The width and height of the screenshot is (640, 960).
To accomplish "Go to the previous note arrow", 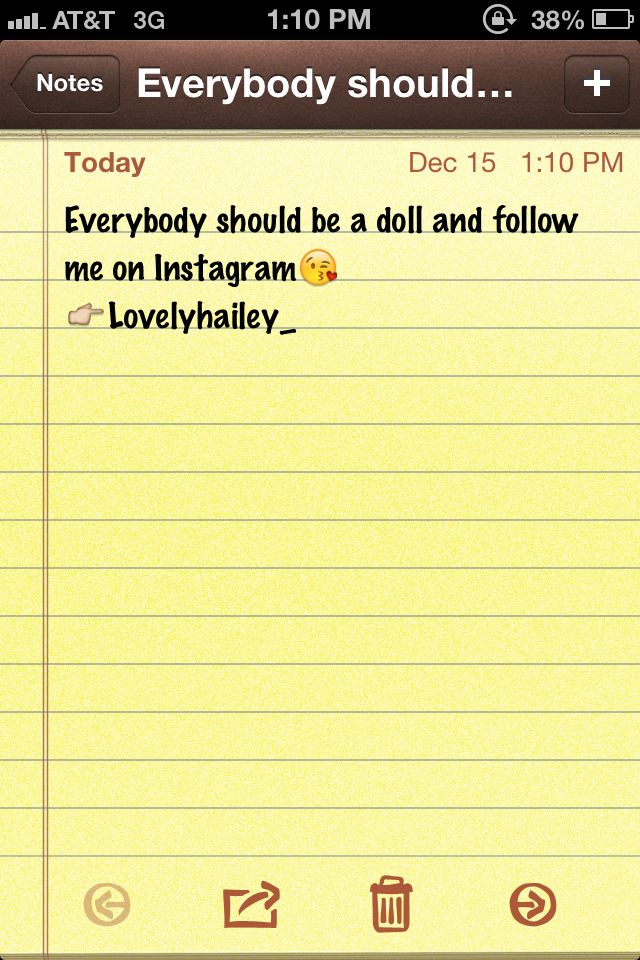I will coord(107,905).
